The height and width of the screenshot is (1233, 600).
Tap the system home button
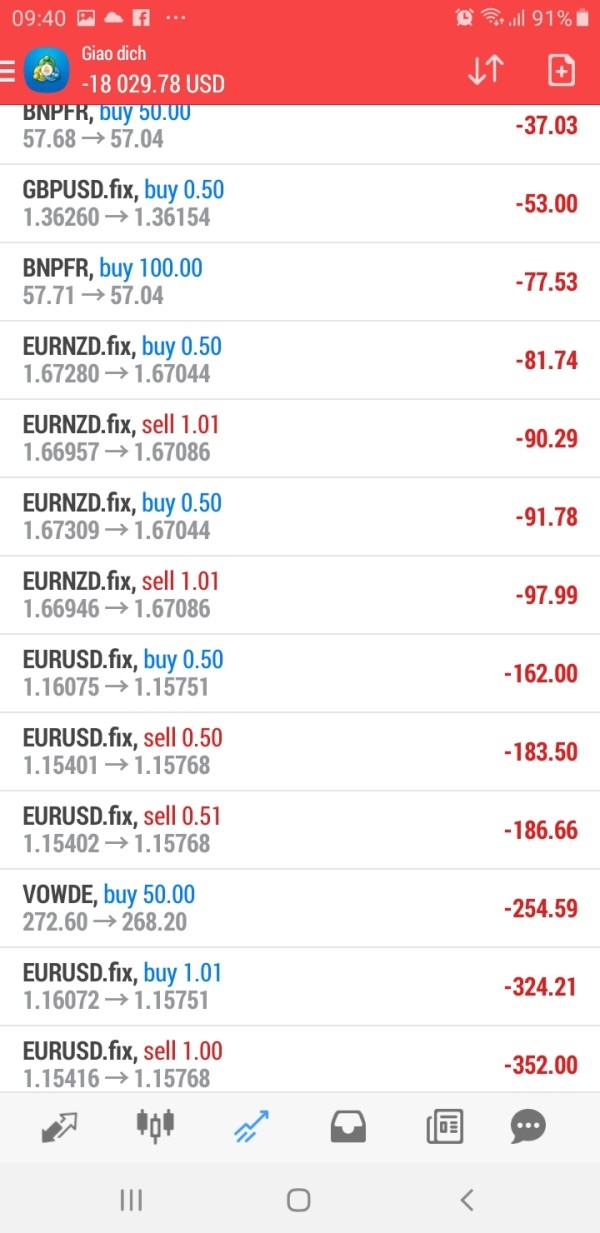pos(298,1200)
